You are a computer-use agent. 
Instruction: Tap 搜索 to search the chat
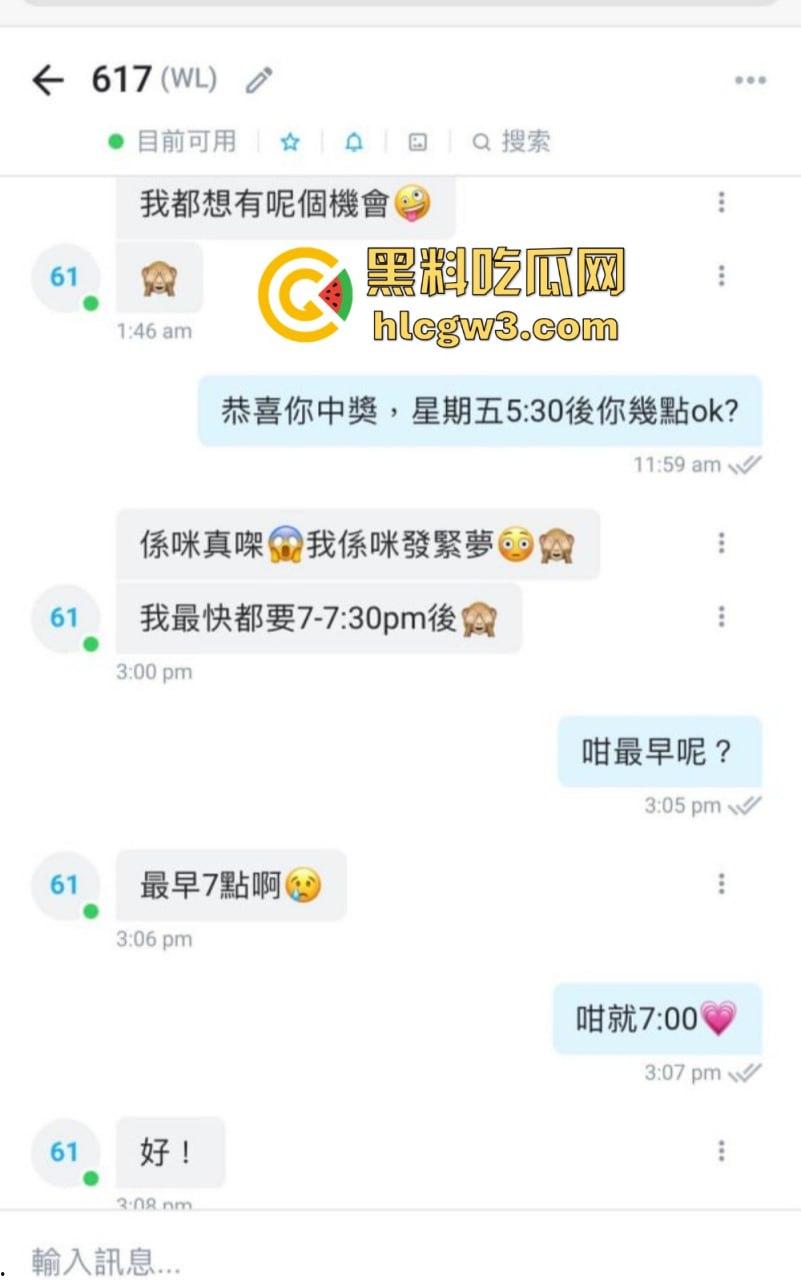[x=512, y=143]
